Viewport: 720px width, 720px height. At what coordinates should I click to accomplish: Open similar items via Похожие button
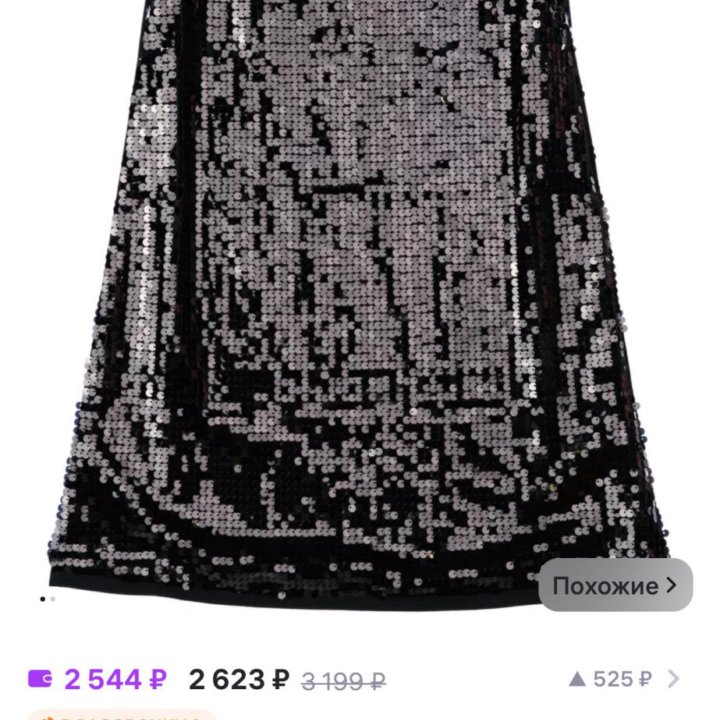[615, 585]
